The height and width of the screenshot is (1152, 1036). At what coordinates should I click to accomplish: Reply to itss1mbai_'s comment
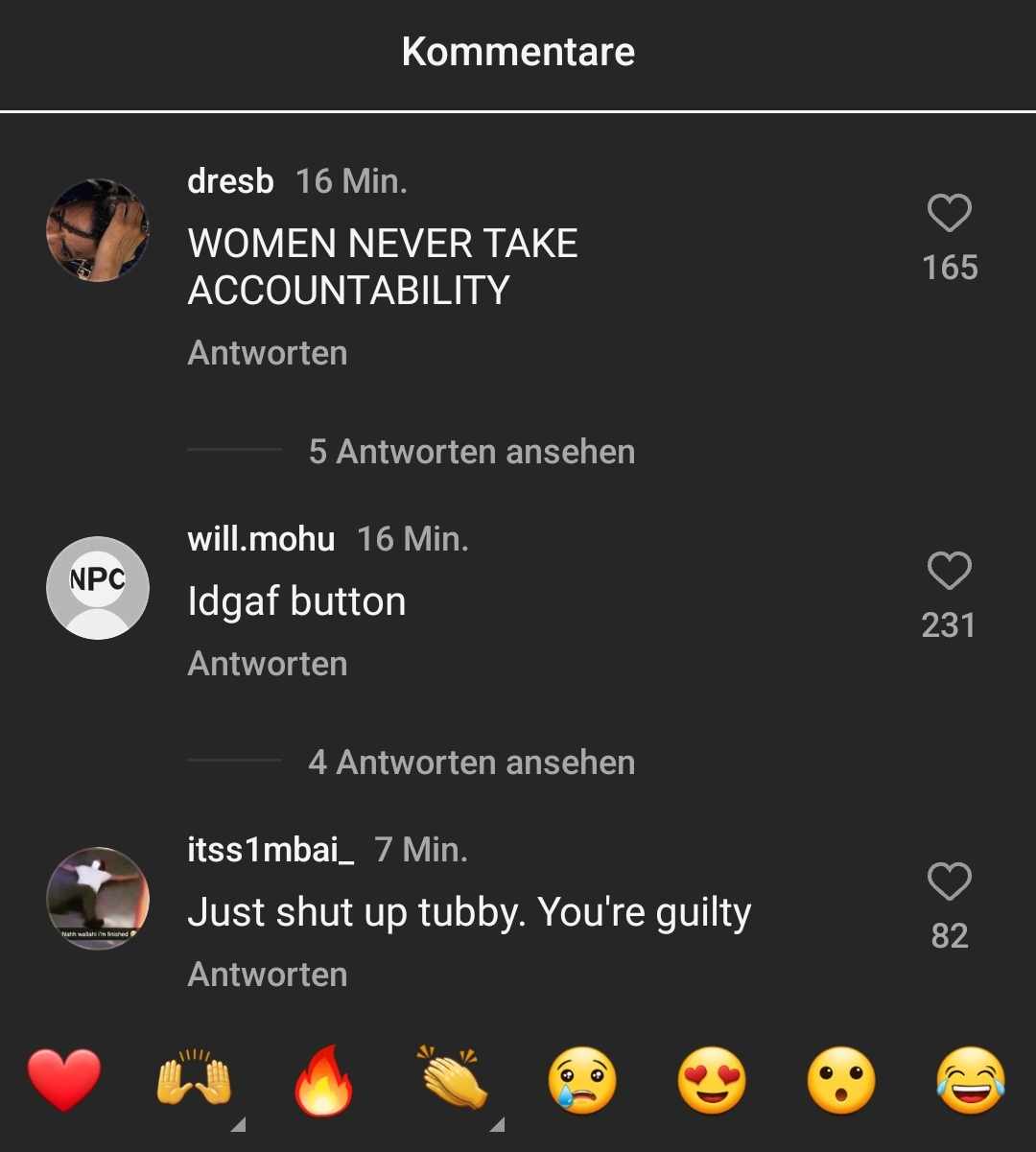267,975
